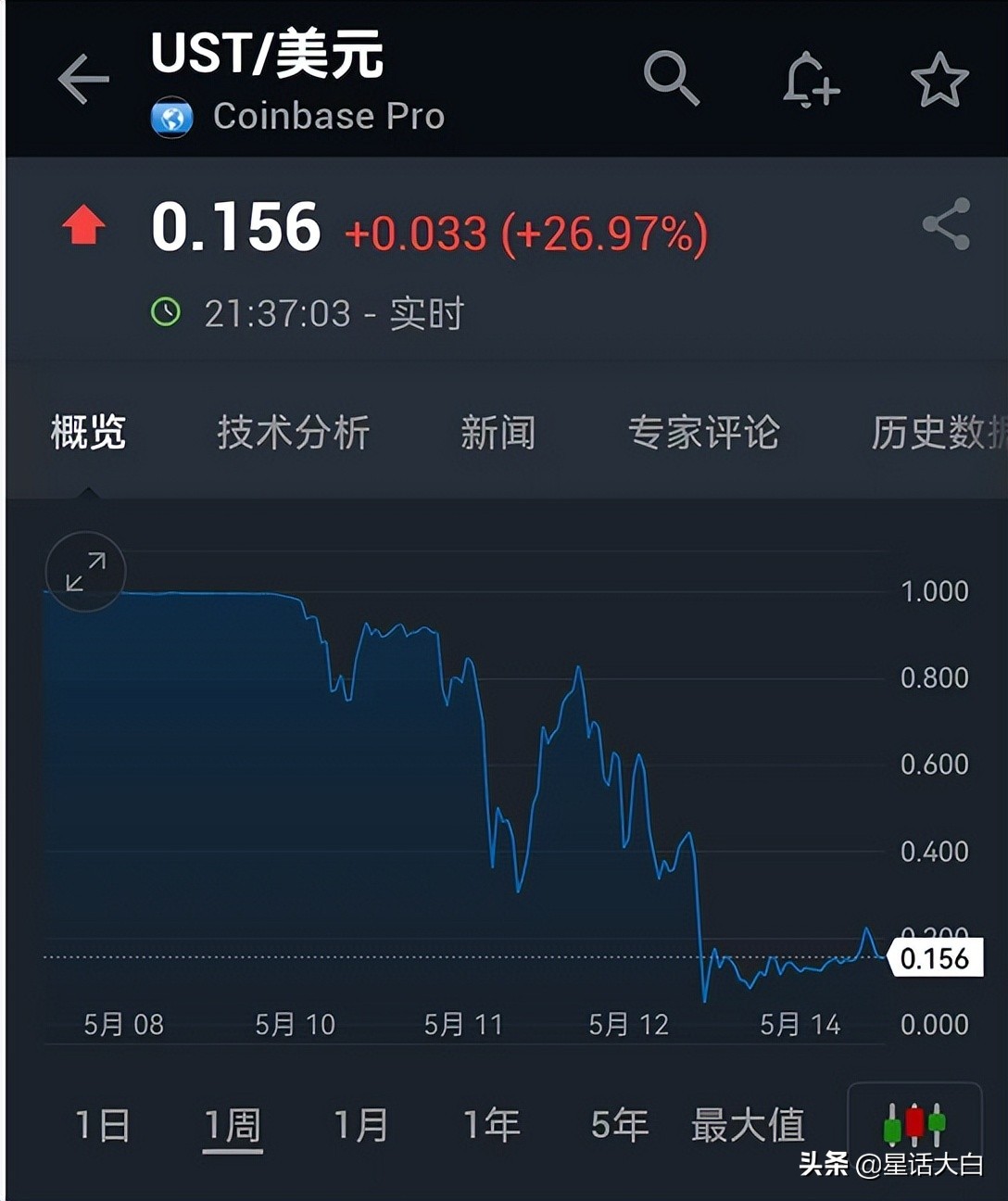Open the search icon at top
This screenshot has width=1008, height=1201.
coord(671,79)
